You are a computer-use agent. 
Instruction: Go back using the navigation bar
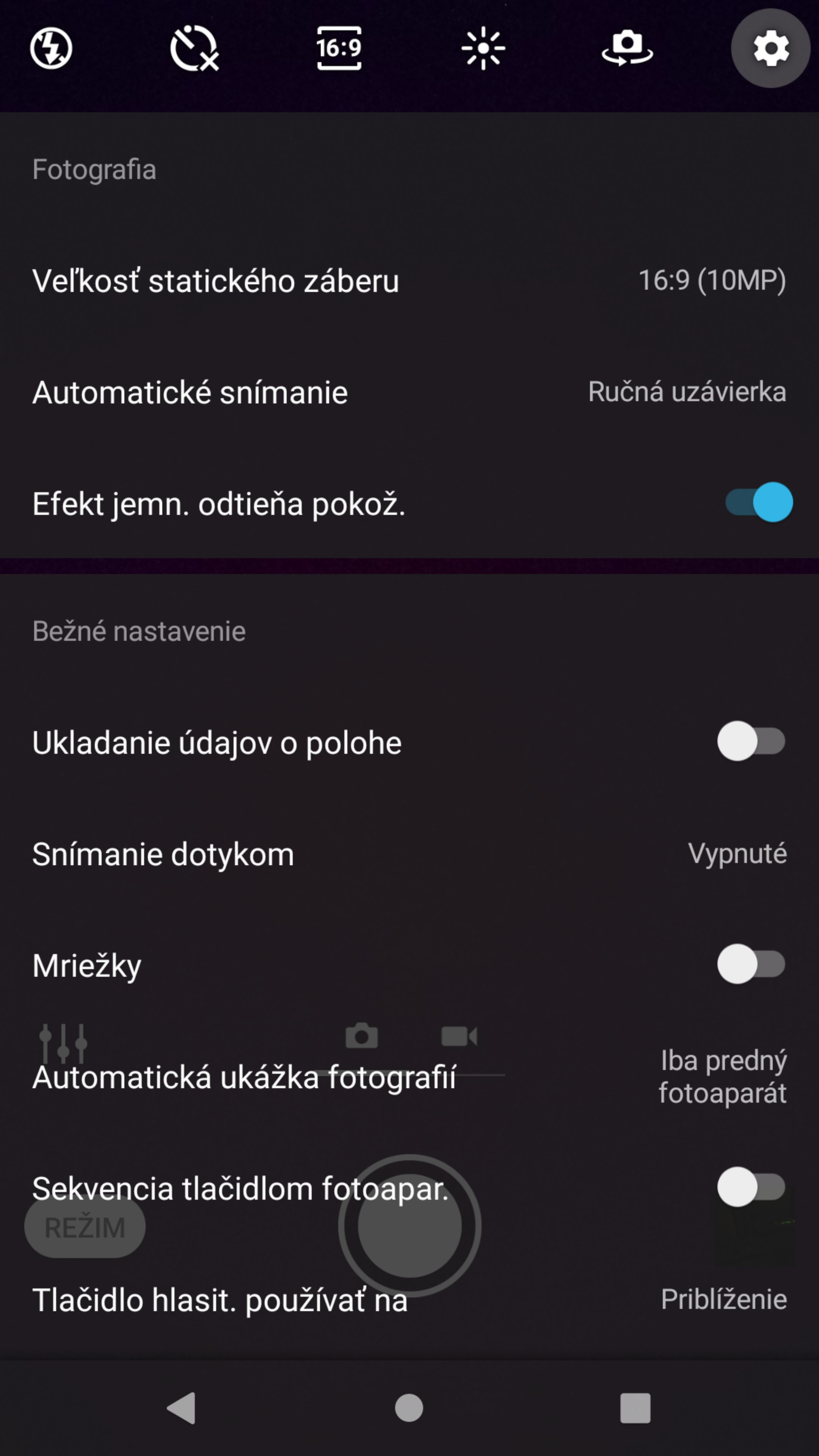(182, 1407)
